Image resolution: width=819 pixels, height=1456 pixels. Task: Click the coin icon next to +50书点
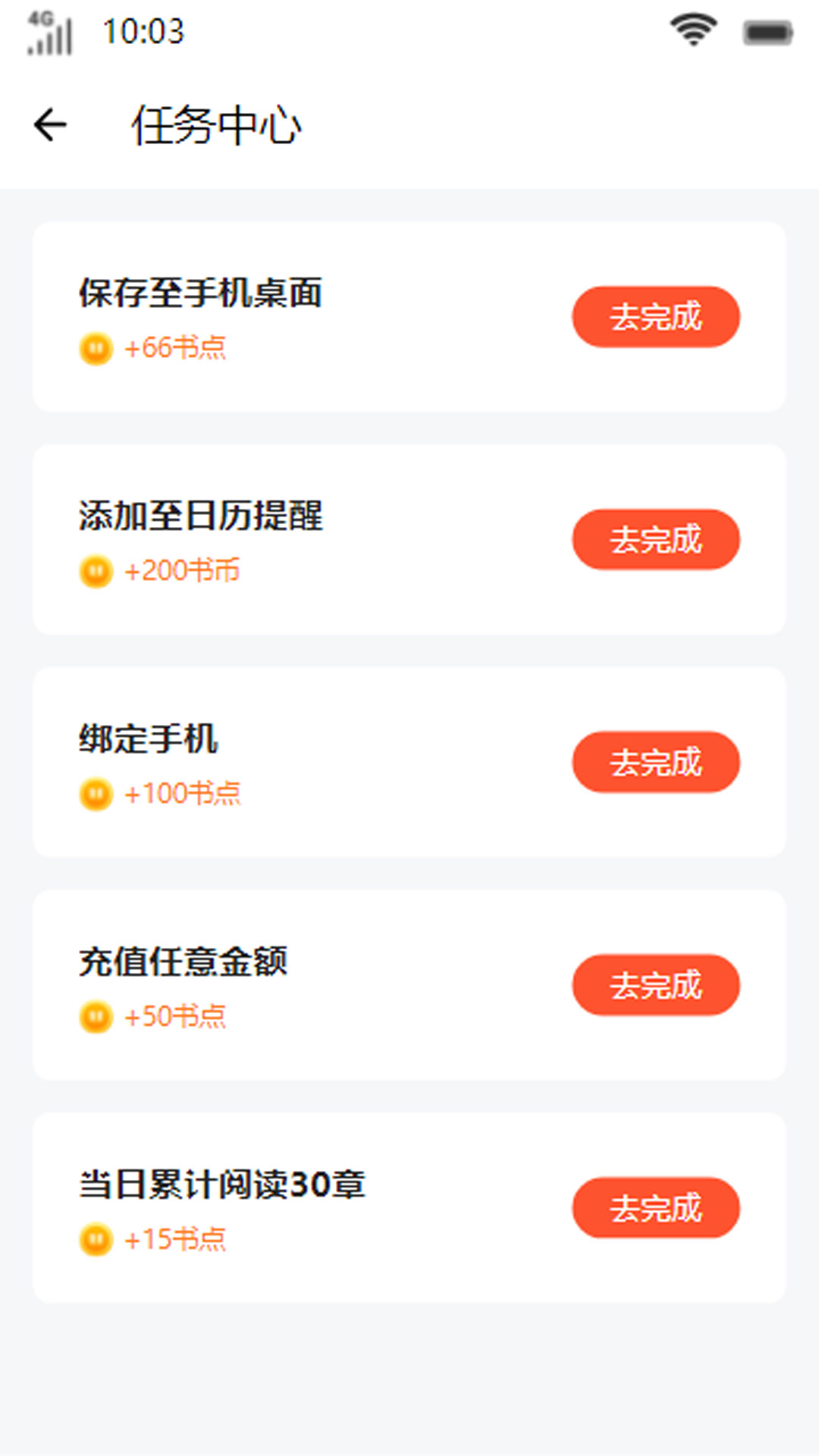tap(94, 1016)
